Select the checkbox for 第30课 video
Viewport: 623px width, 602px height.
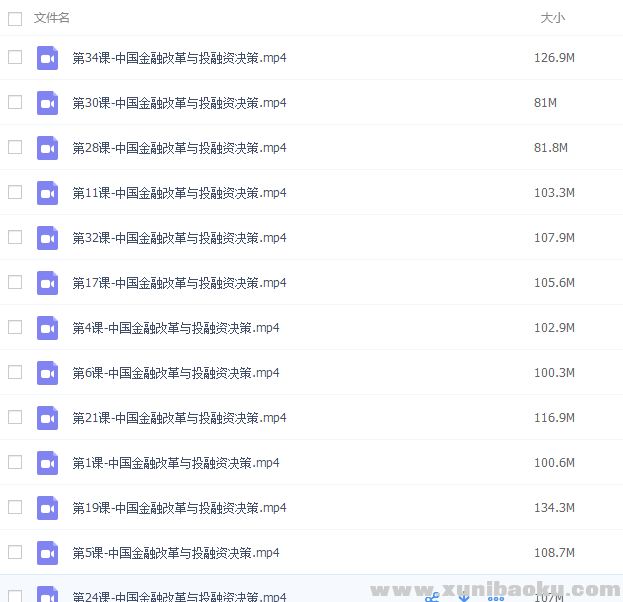pyautogui.click(x=15, y=102)
